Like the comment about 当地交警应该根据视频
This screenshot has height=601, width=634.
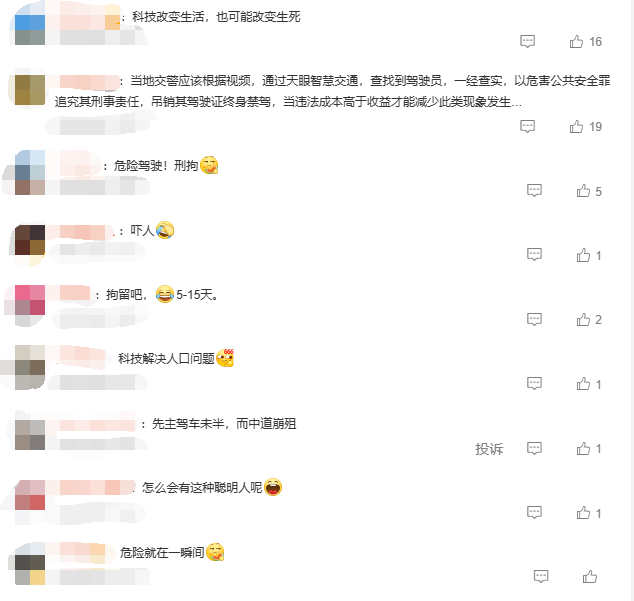(577, 127)
